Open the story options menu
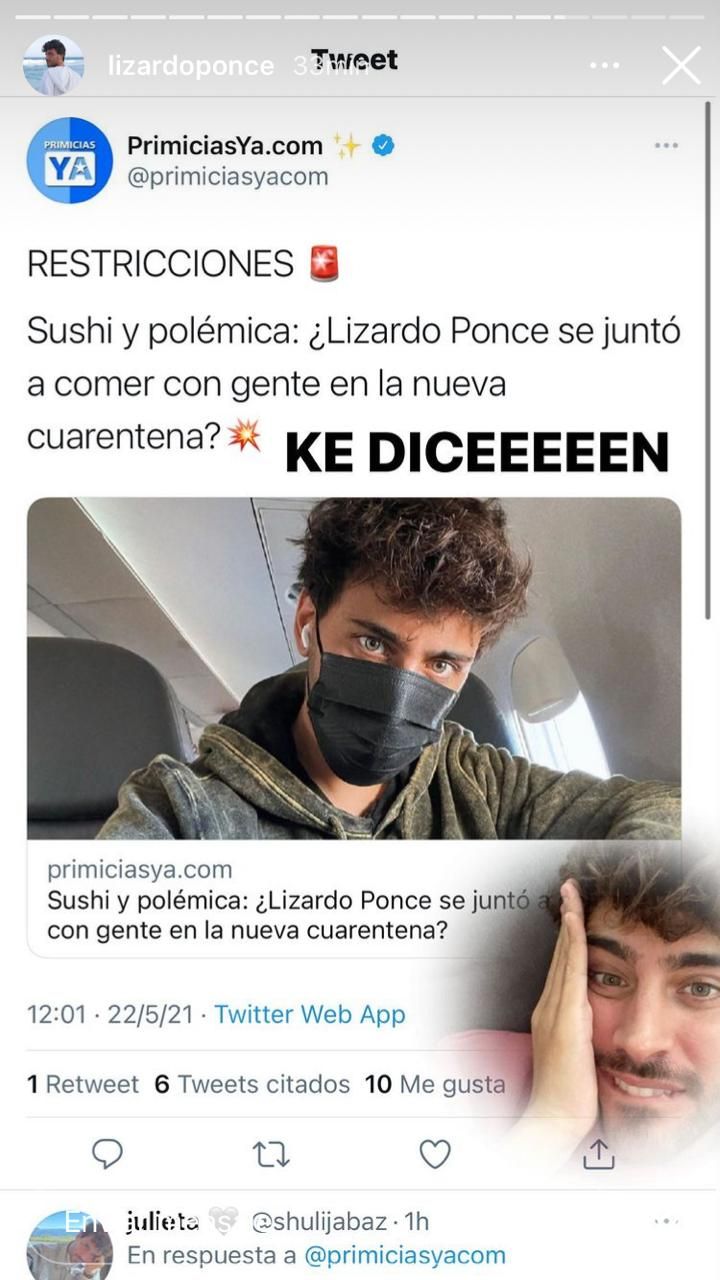This screenshot has width=720, height=1280. click(x=604, y=66)
